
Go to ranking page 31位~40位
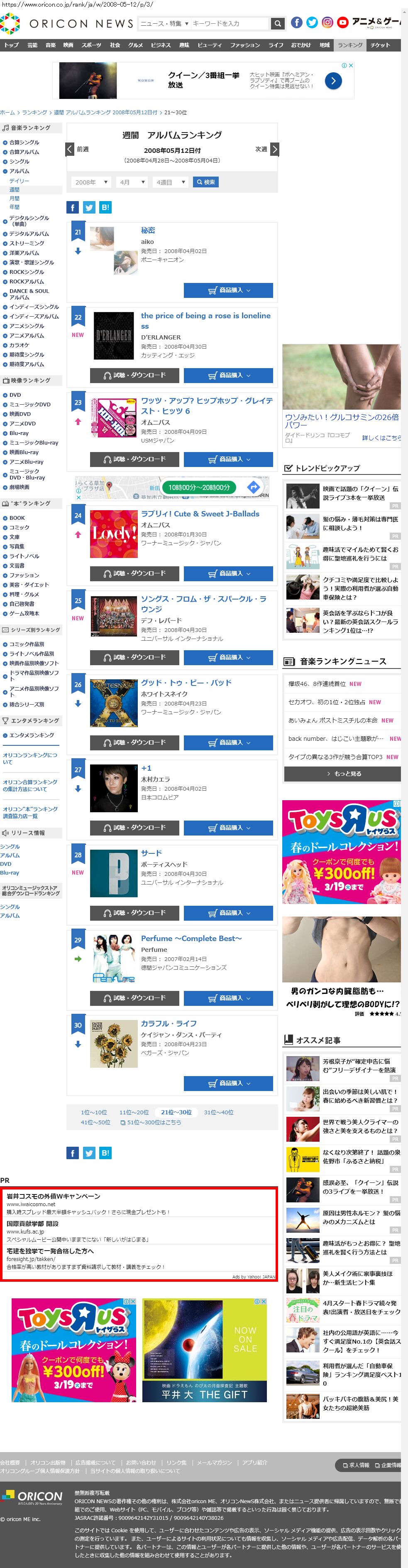(218, 1112)
